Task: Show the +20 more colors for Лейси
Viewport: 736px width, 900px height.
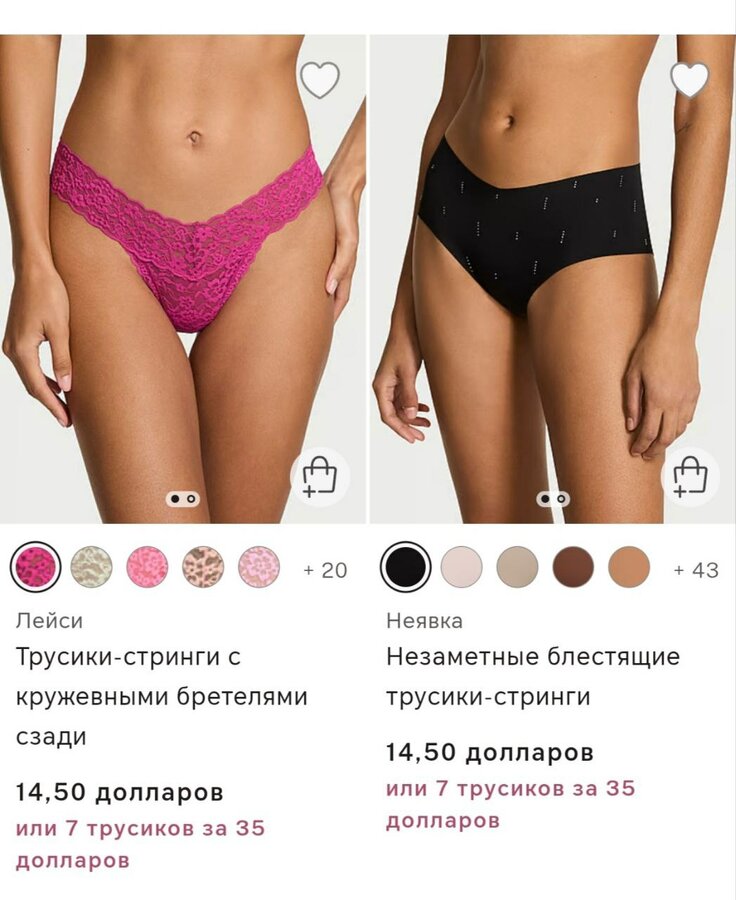Action: (325, 570)
